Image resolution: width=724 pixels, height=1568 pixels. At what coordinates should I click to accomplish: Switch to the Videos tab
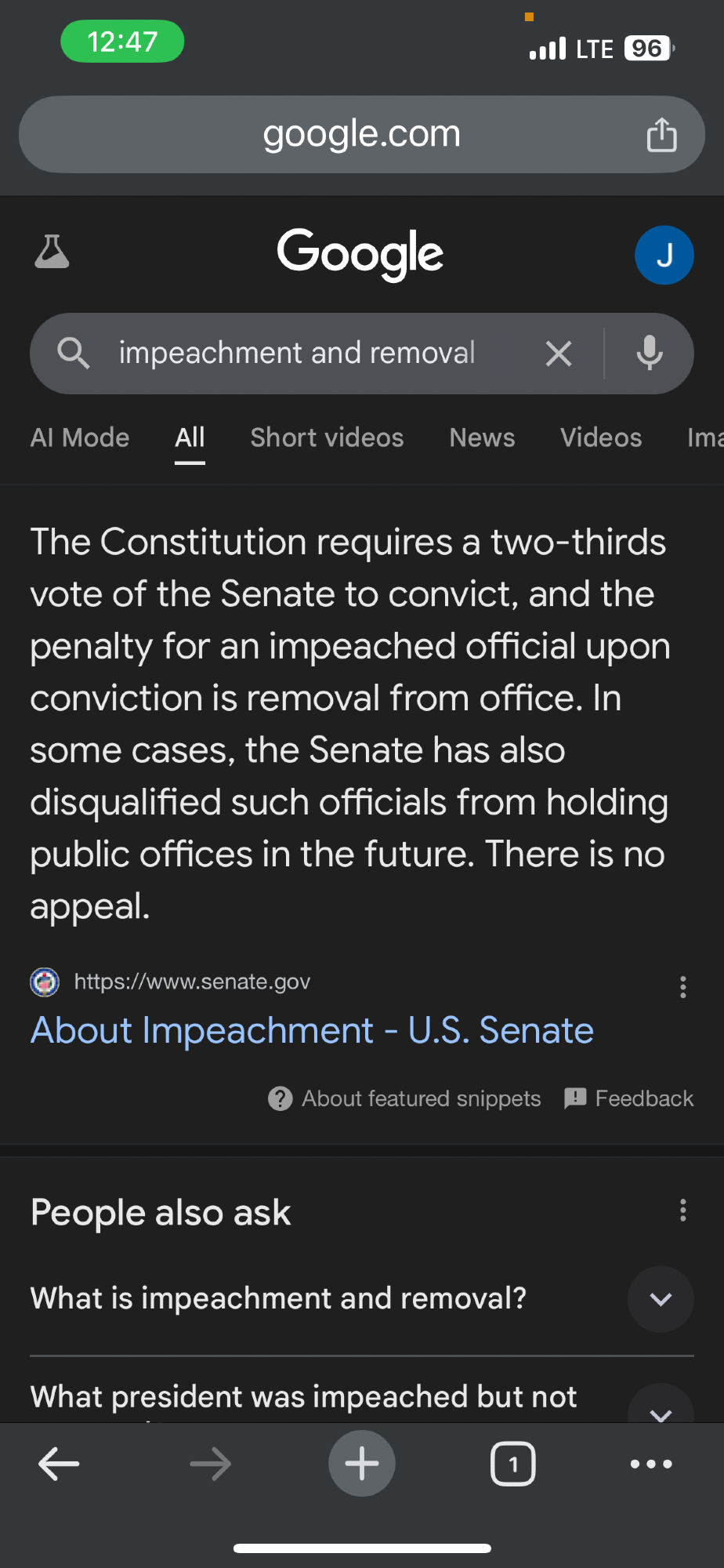[601, 437]
